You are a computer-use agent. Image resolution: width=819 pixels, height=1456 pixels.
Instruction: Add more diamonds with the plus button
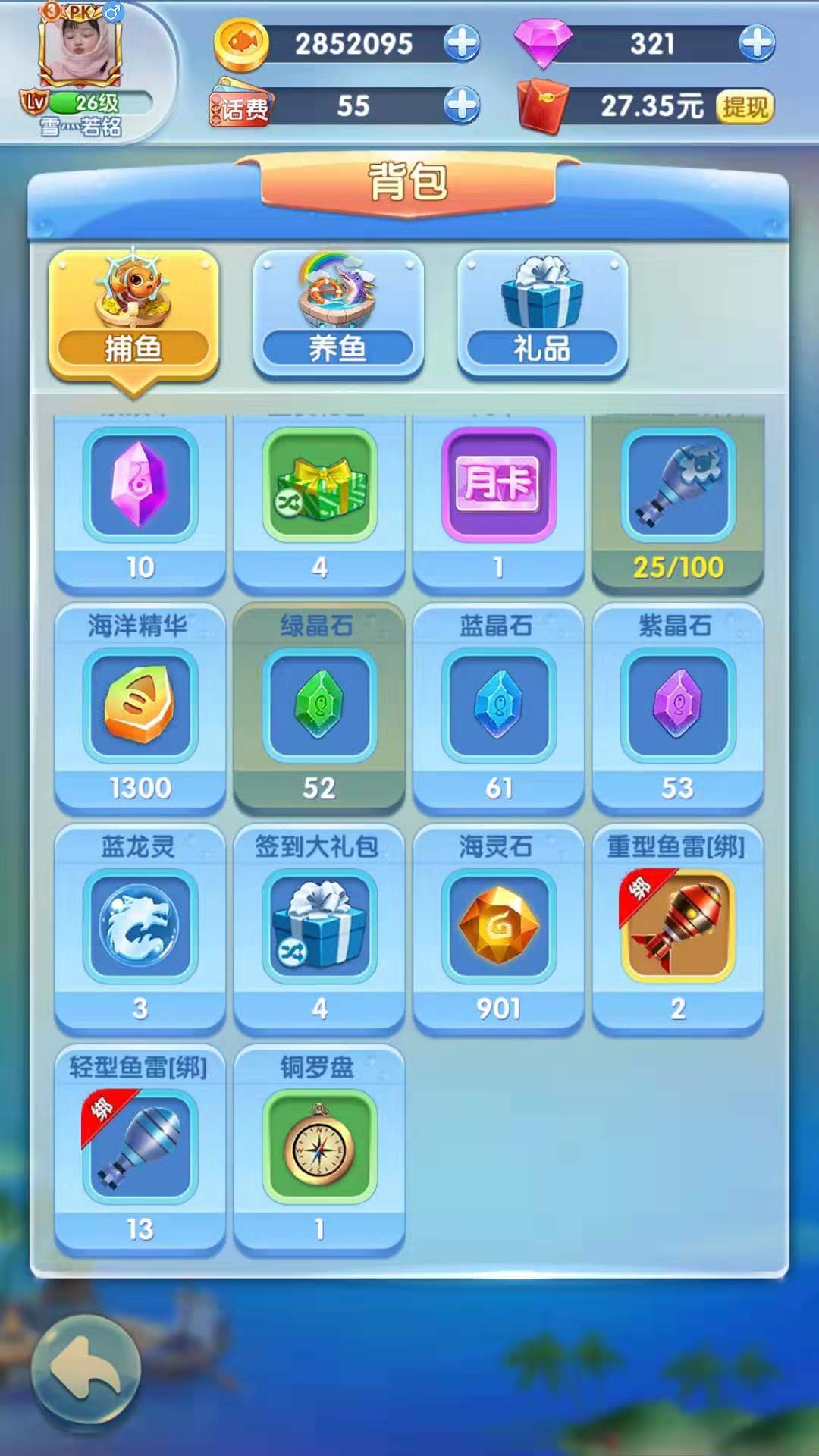tap(757, 43)
